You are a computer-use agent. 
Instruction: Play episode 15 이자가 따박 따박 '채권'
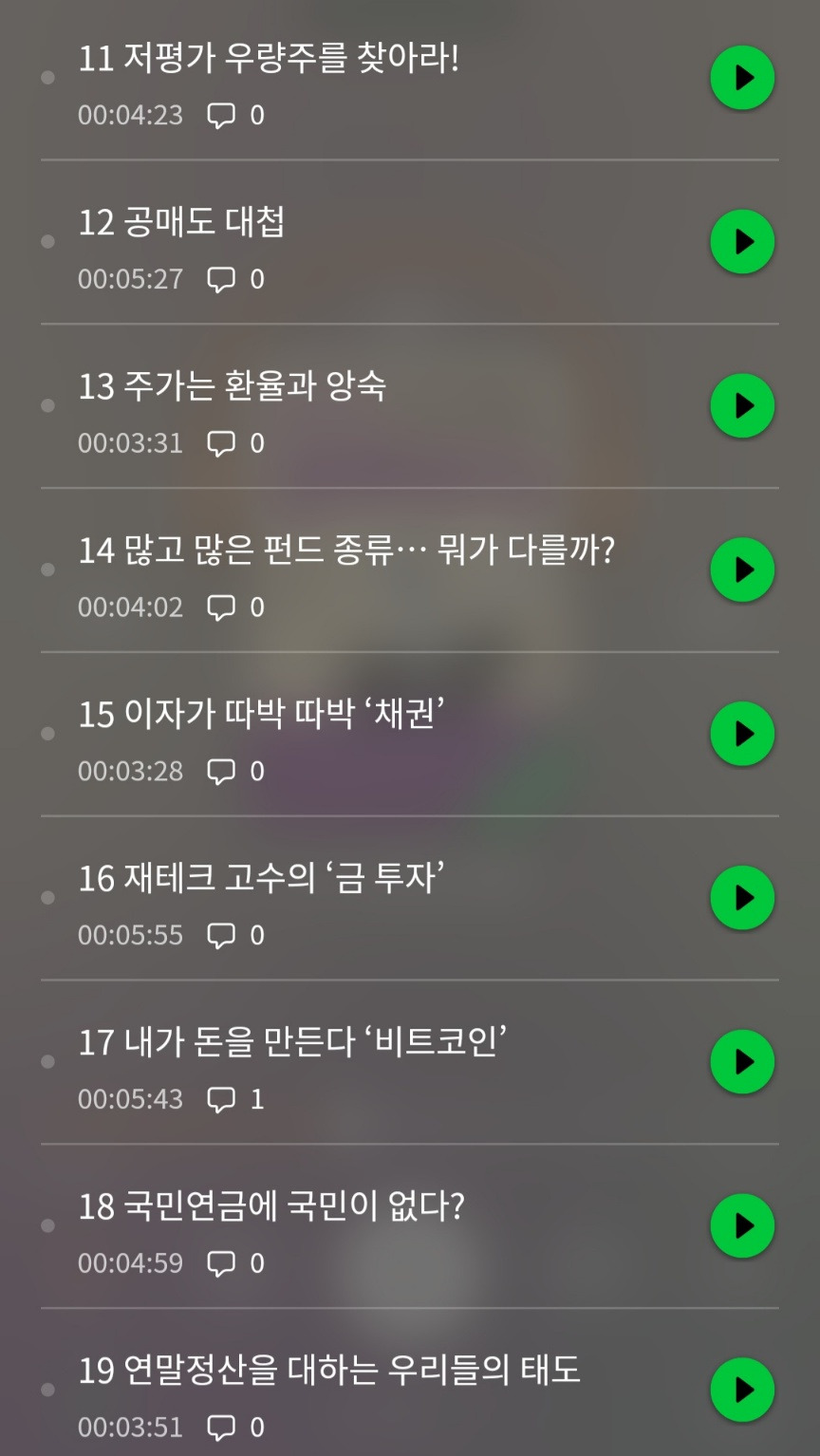pos(741,733)
